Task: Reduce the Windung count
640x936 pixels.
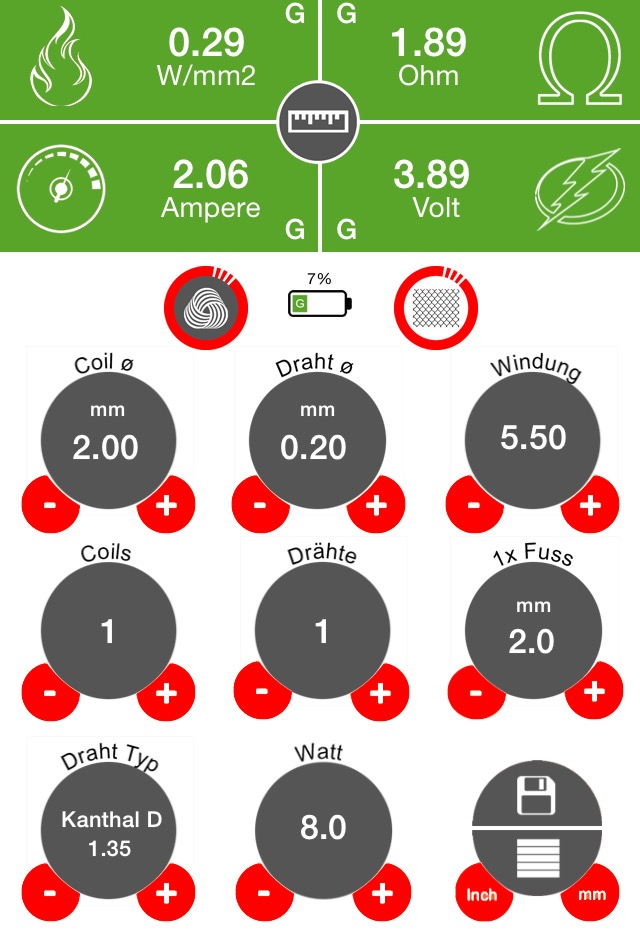Action: [x=474, y=505]
